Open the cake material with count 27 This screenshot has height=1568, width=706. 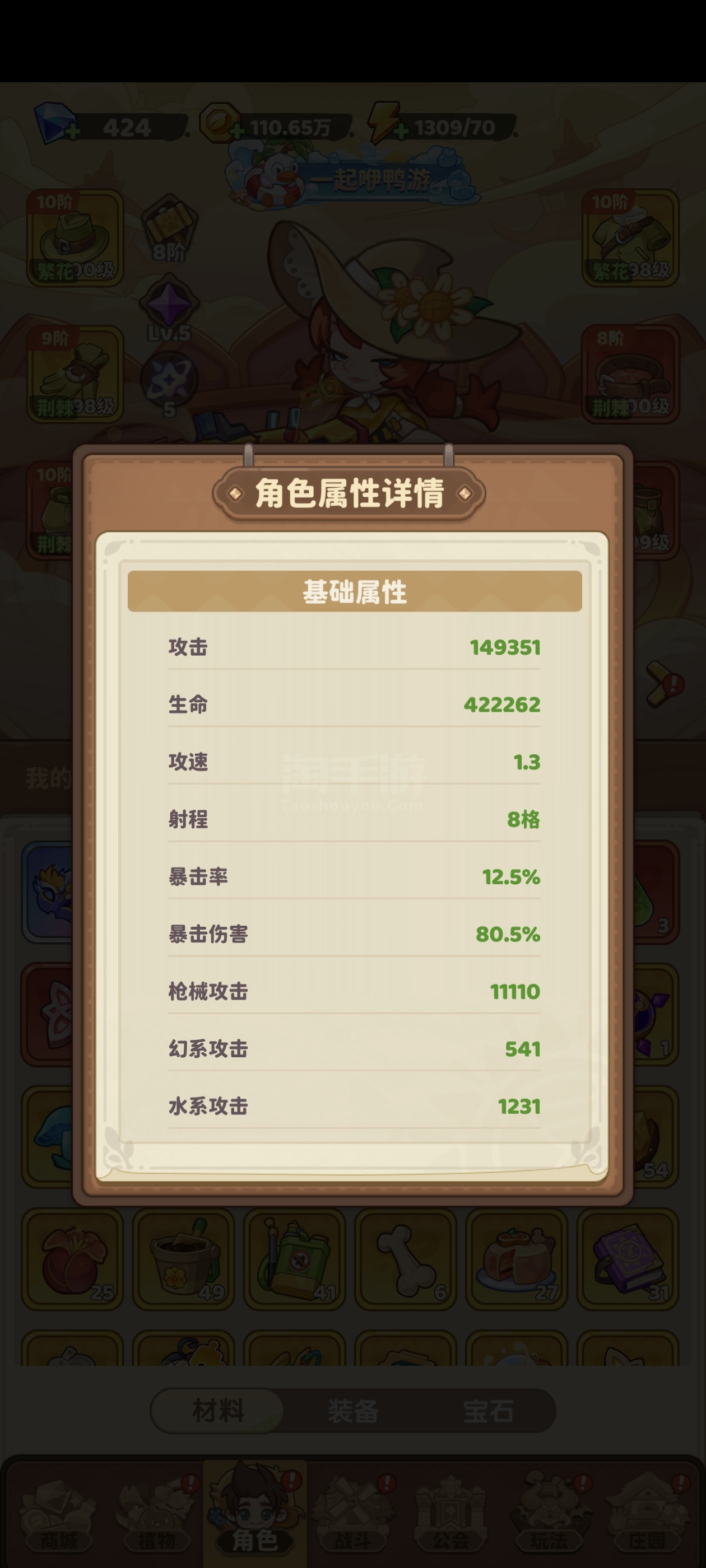(517, 1259)
